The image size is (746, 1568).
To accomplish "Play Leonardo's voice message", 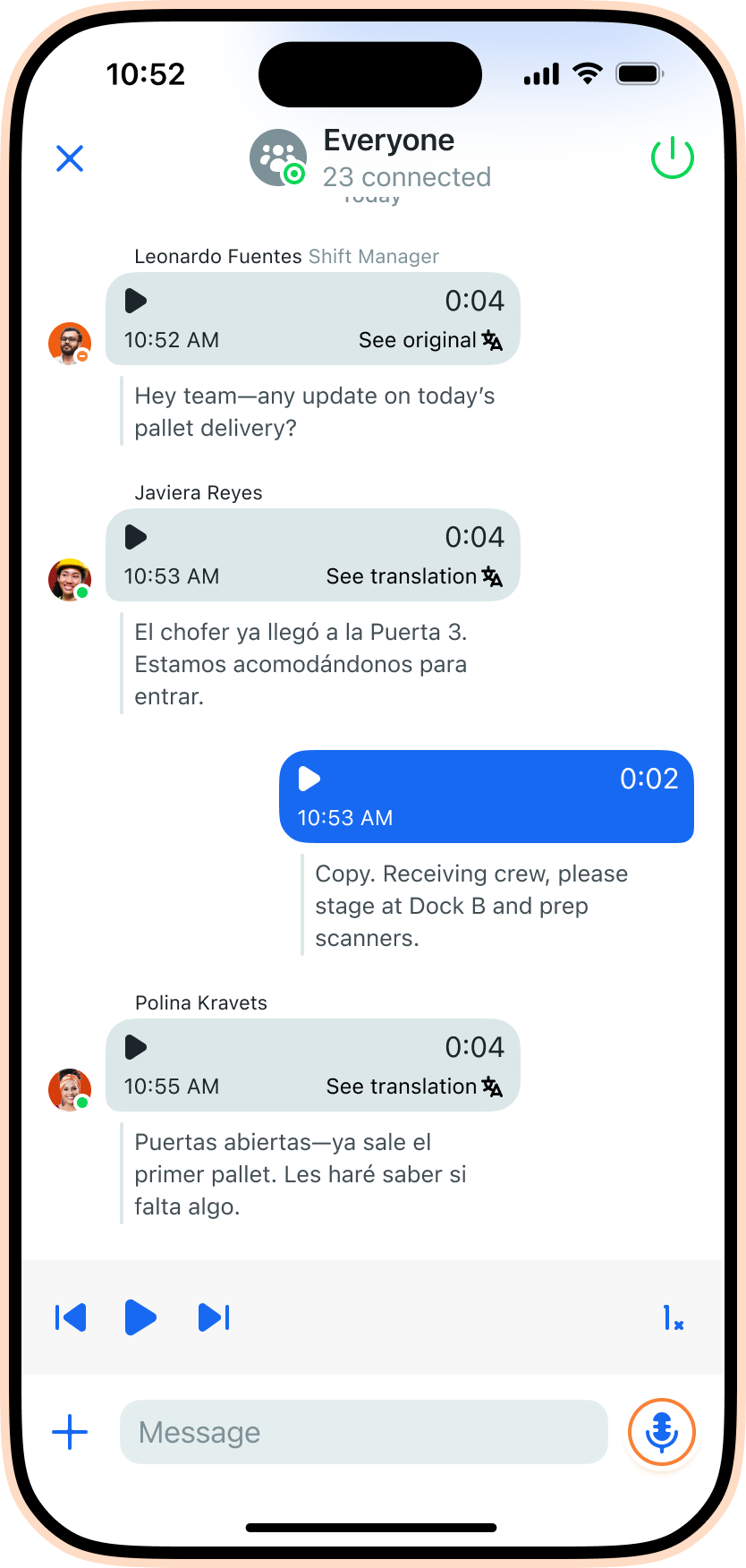I will pos(135,301).
